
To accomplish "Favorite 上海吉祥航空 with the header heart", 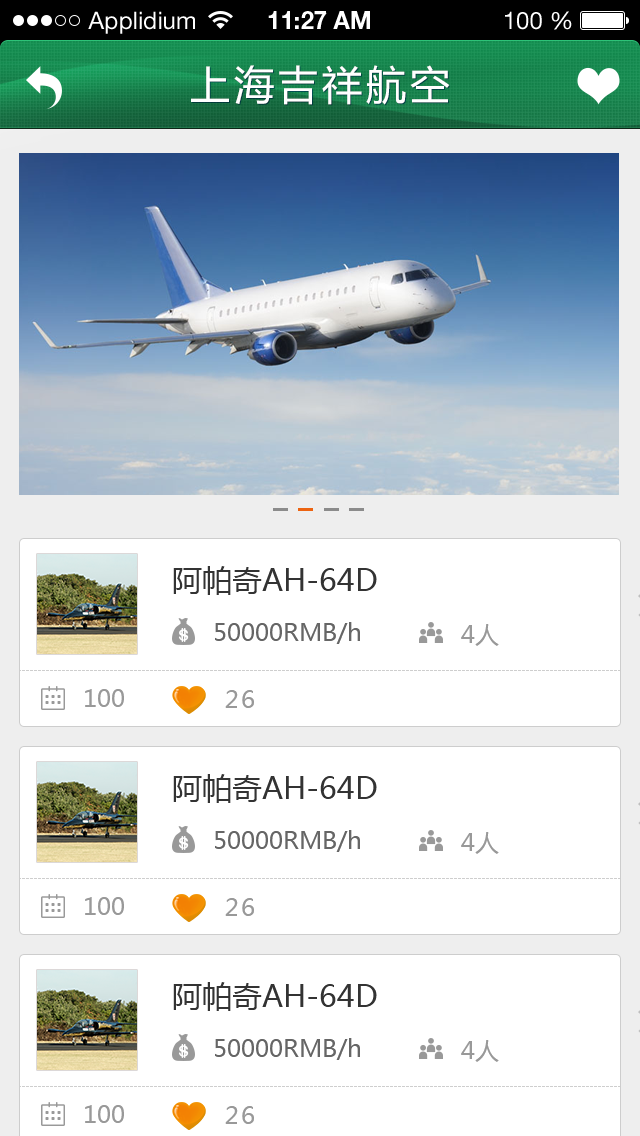I will pos(598,87).
